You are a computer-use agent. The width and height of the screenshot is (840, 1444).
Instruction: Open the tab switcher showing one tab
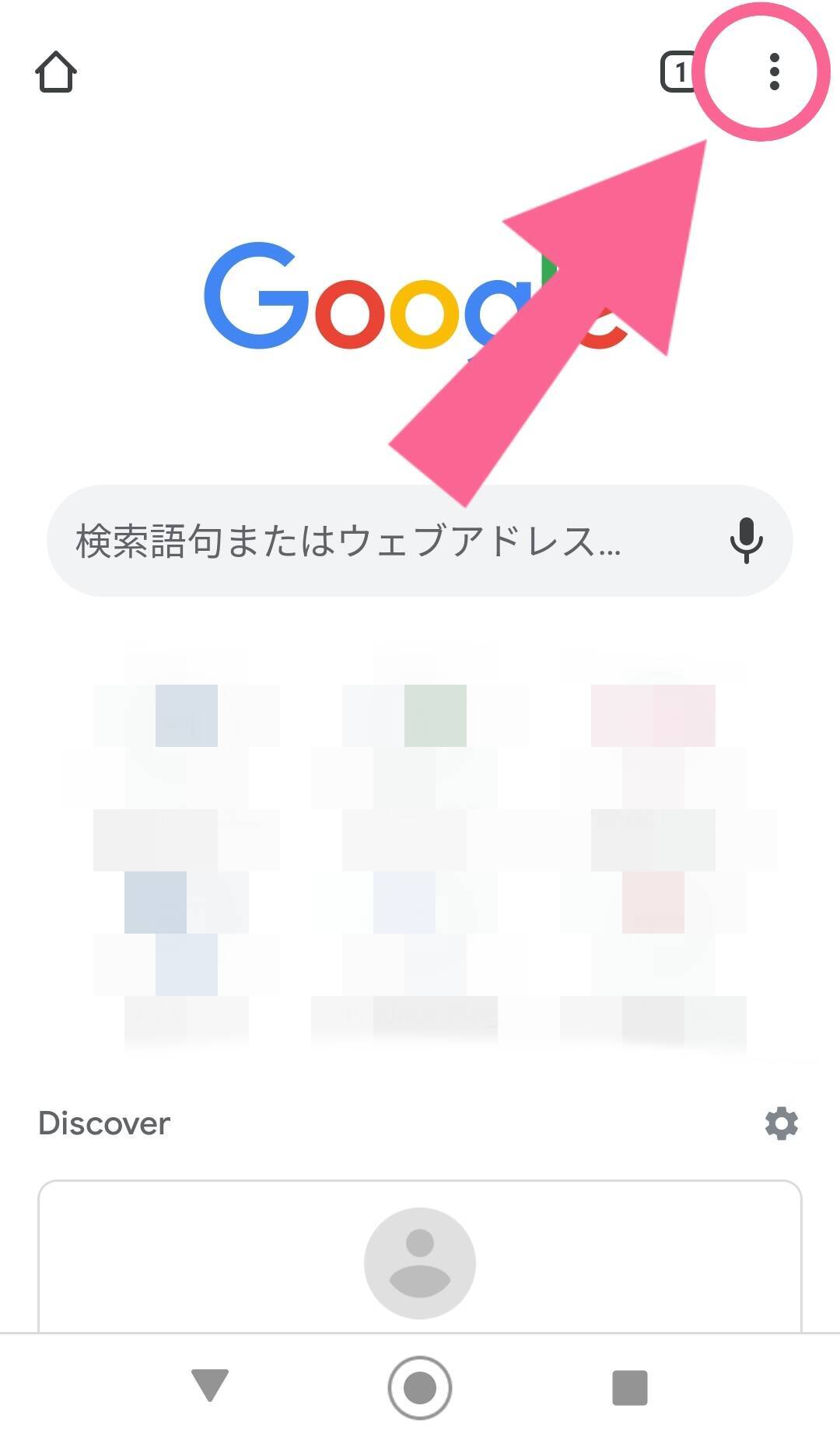pos(678,72)
